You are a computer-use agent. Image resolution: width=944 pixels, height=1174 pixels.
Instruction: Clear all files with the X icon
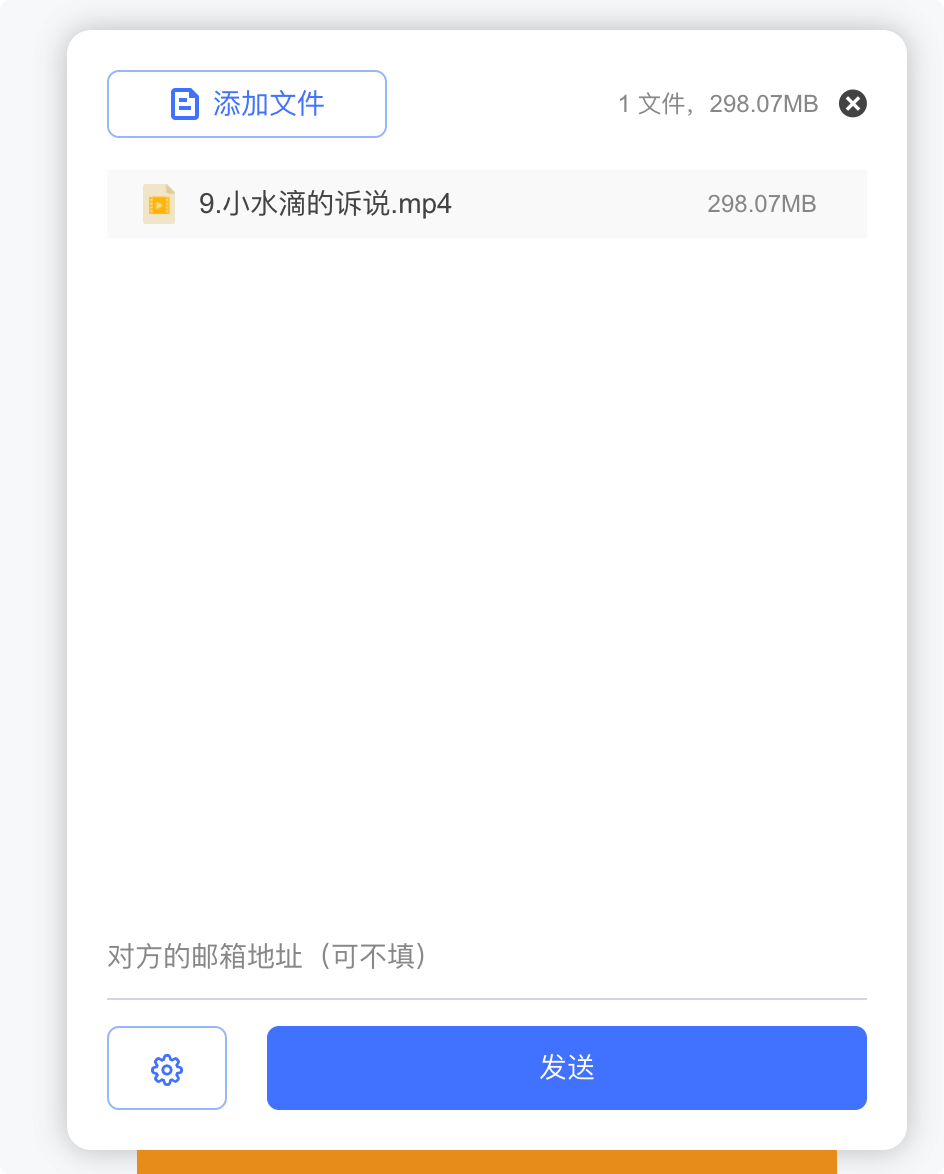(x=853, y=104)
